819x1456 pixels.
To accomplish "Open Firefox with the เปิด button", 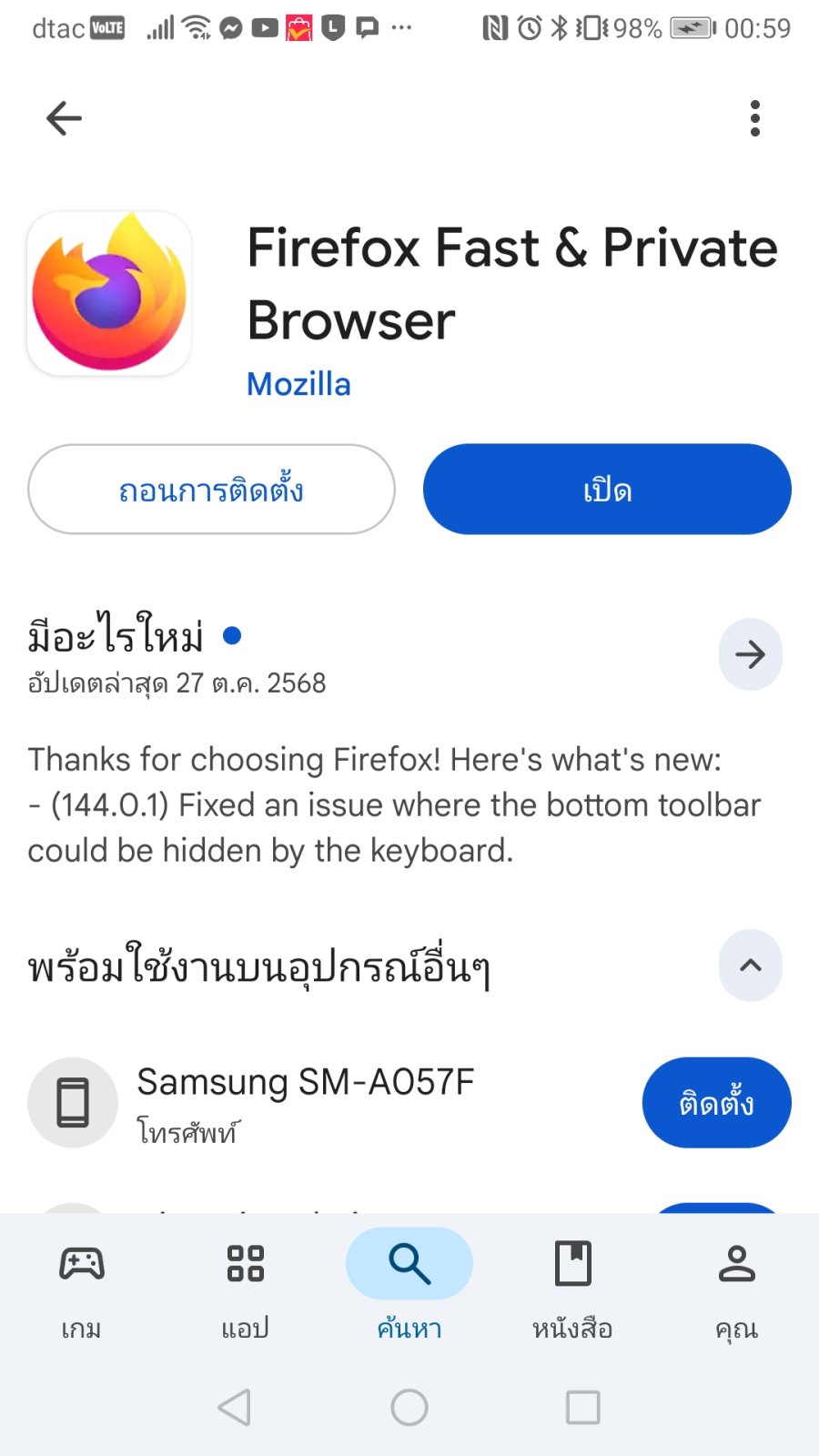I will 607,490.
